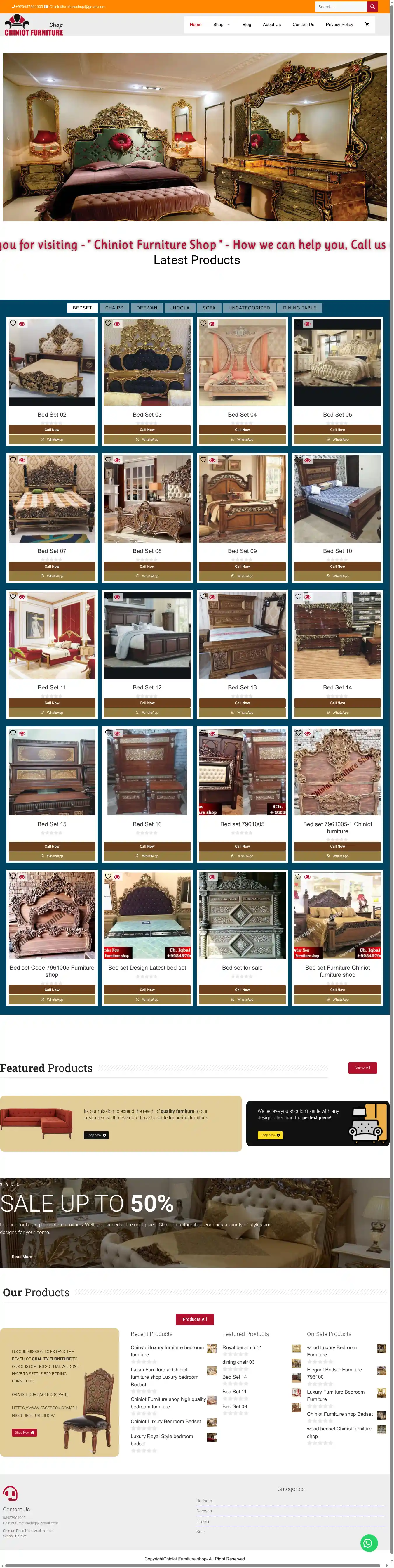Screen dimensions: 394x1568
Task: Open the Royal beset cht01 link
Action: coord(242,1348)
